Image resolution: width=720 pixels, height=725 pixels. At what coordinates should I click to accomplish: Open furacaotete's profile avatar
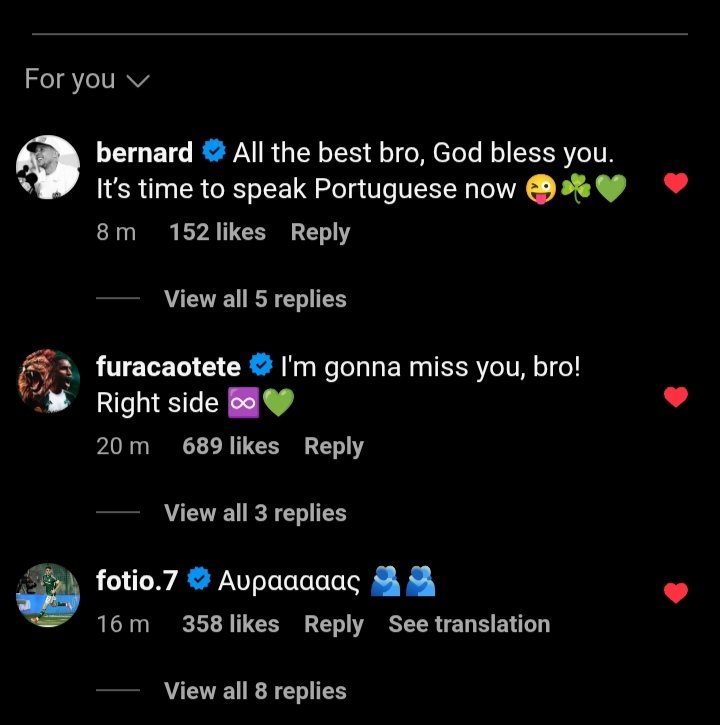click(x=48, y=381)
